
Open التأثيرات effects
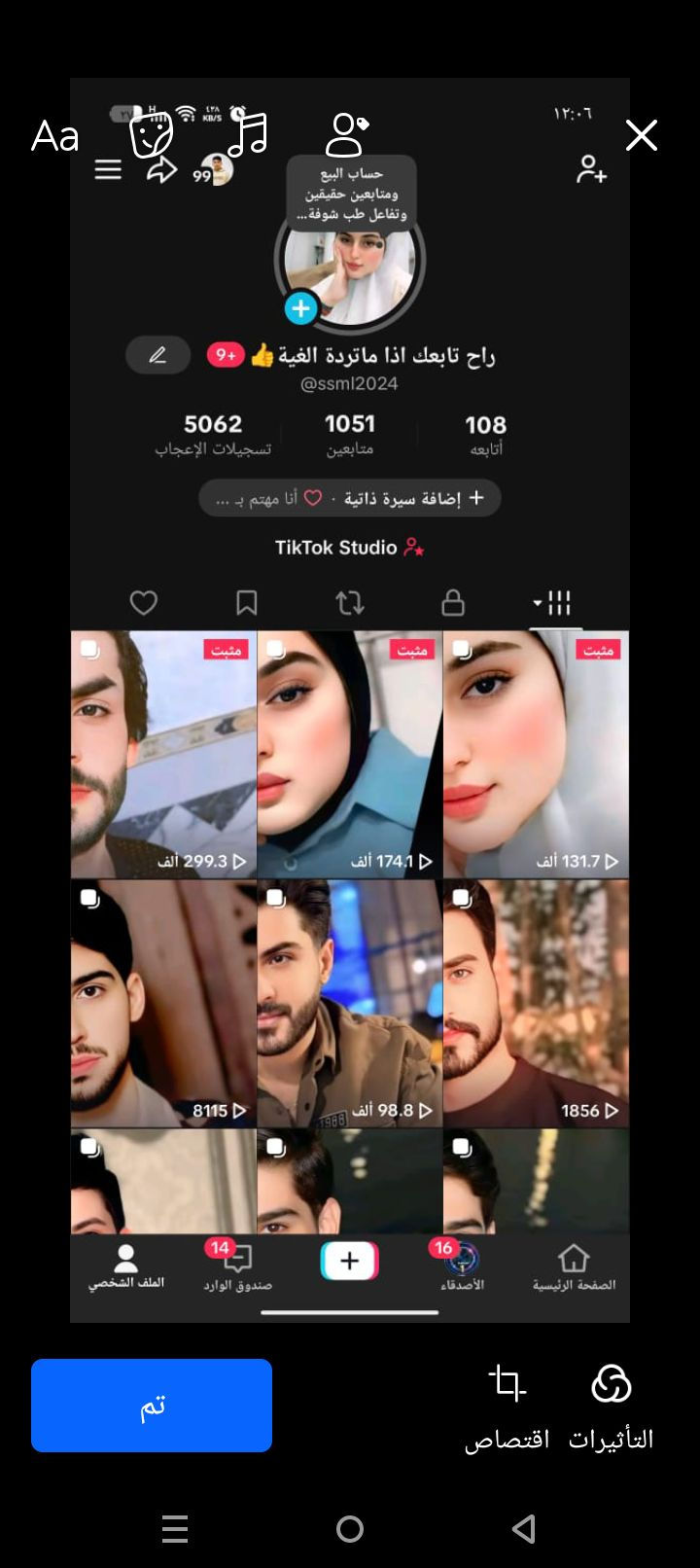click(611, 1405)
